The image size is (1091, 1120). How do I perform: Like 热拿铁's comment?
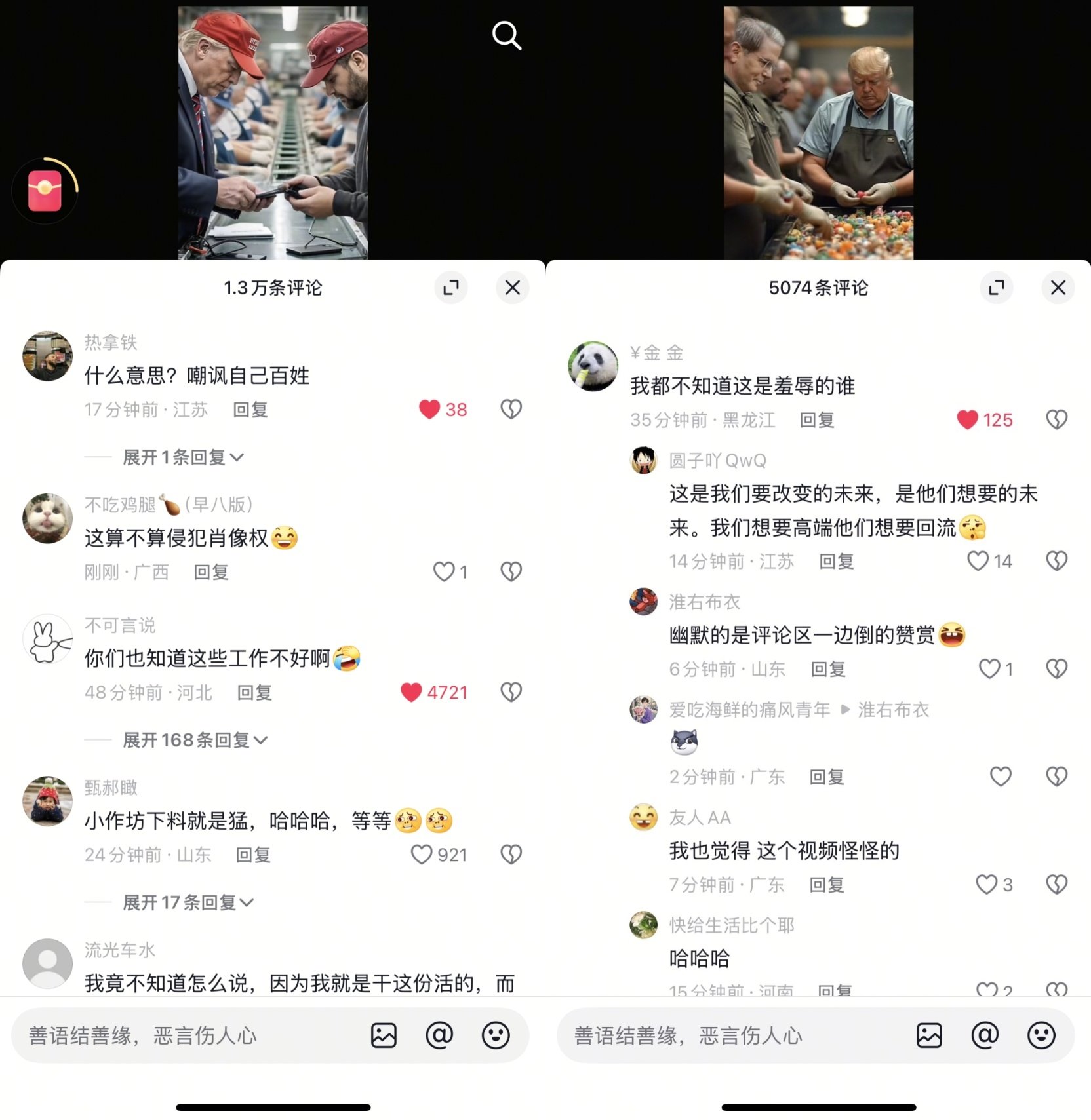[x=430, y=410]
